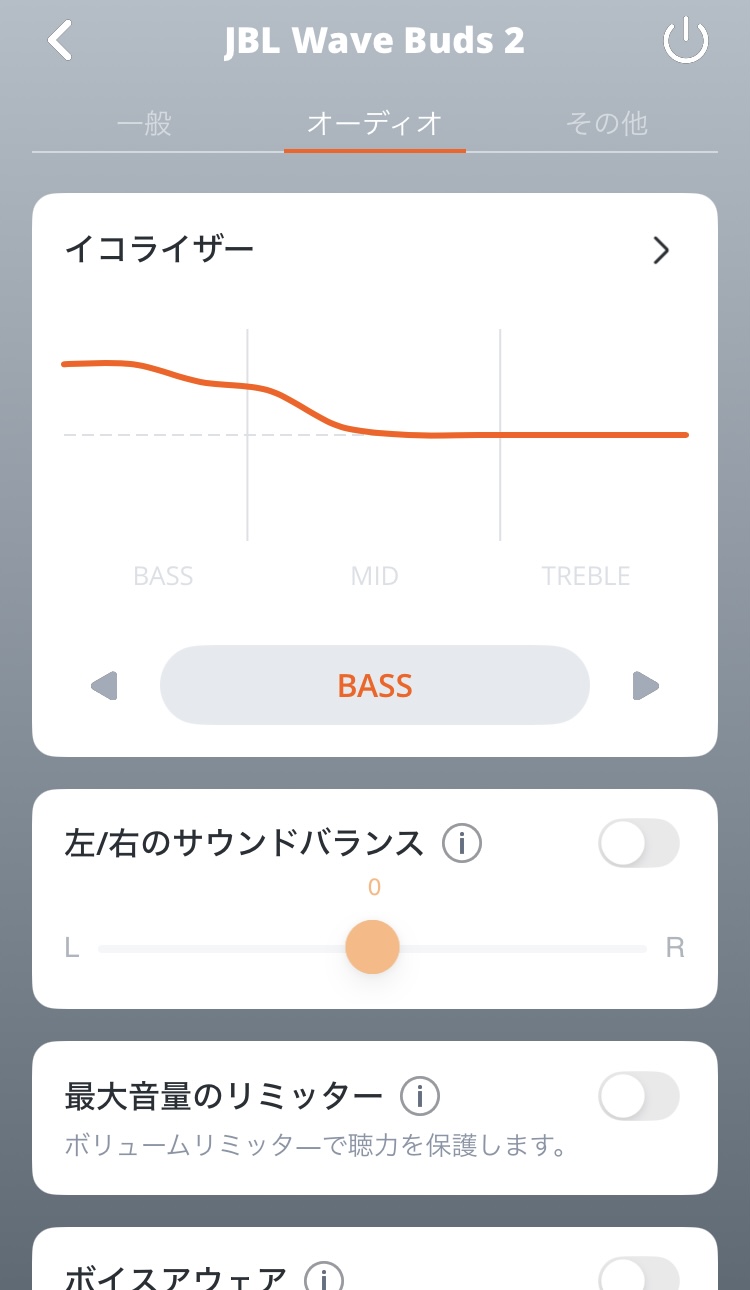
Task: Tap the power icon in the header
Action: click(x=686, y=42)
